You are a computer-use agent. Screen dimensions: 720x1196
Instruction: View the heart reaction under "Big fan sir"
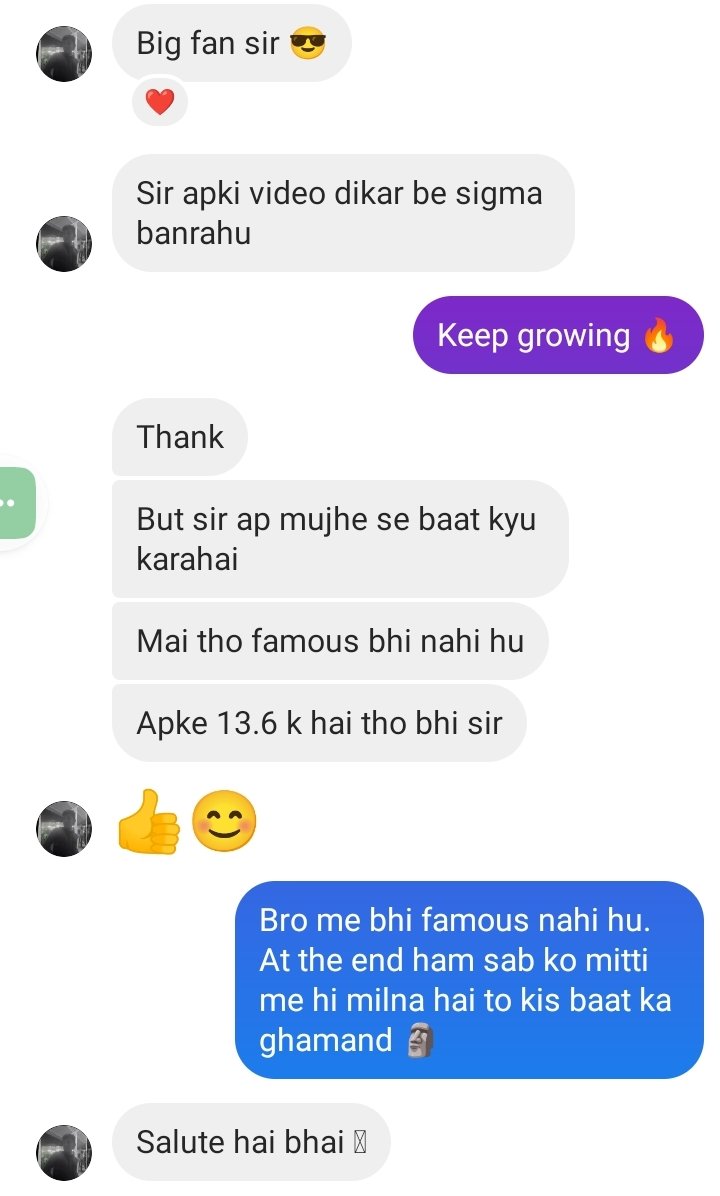pos(160,101)
